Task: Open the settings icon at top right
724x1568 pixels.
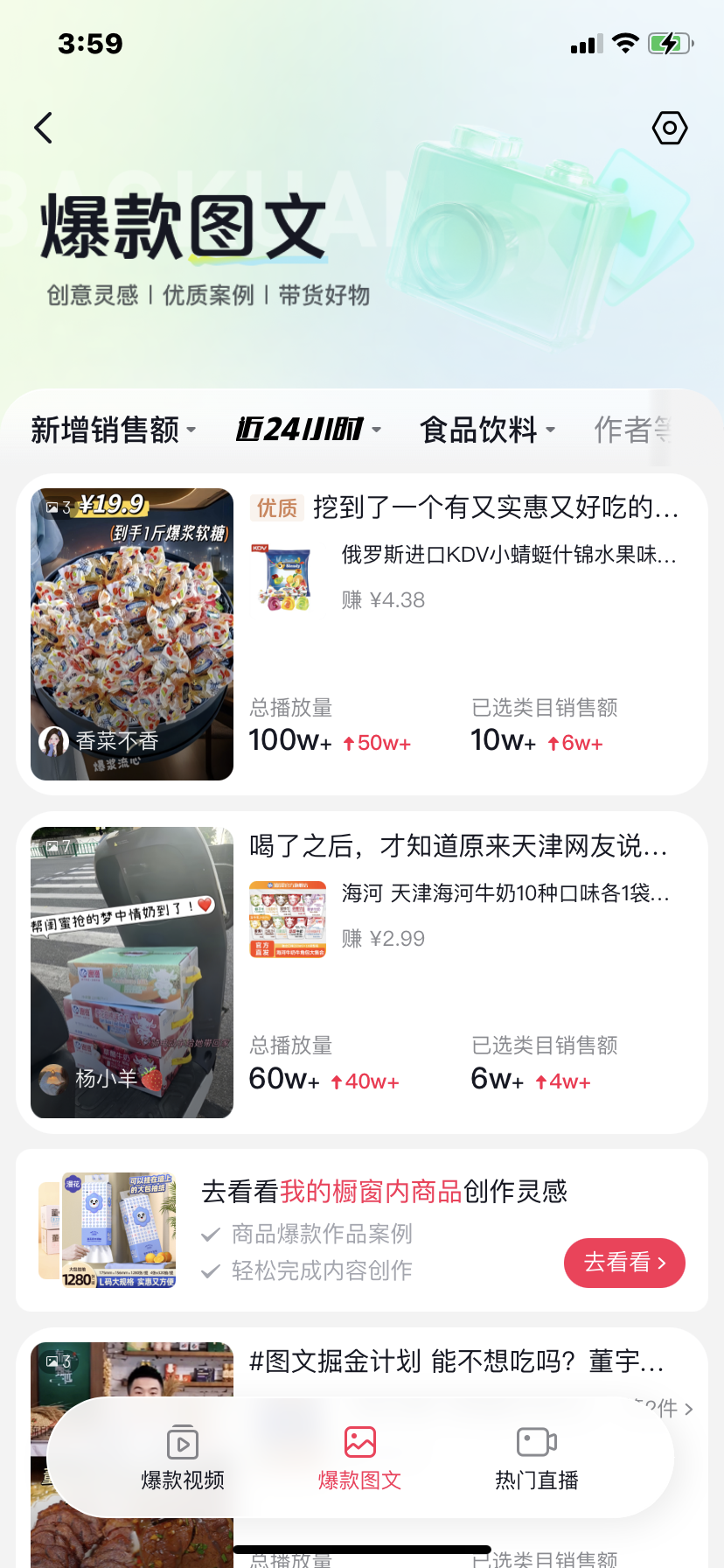Action: click(x=669, y=127)
